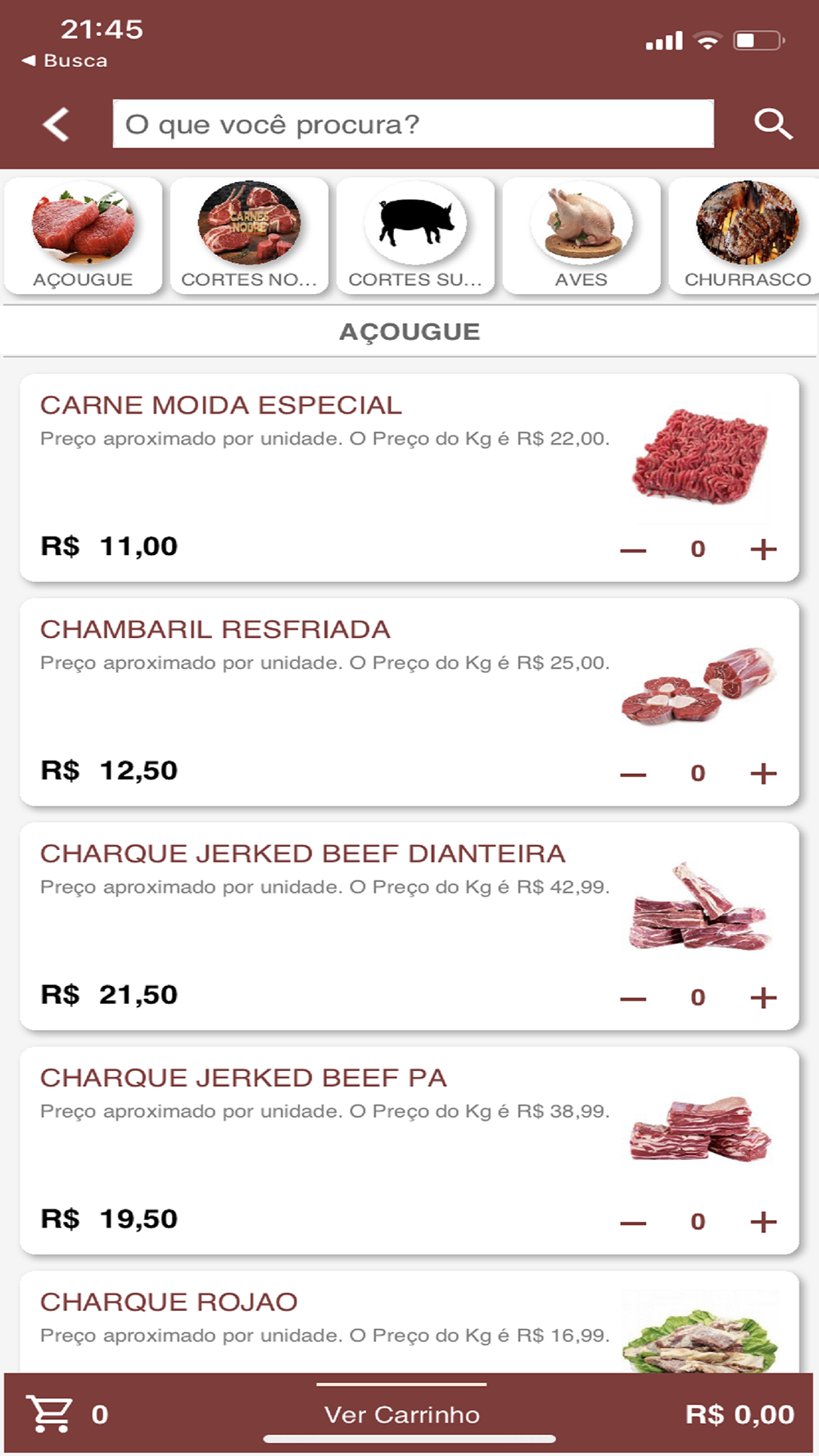Image resolution: width=819 pixels, height=1456 pixels.
Task: Go back using the top arrow
Action: tap(56, 124)
